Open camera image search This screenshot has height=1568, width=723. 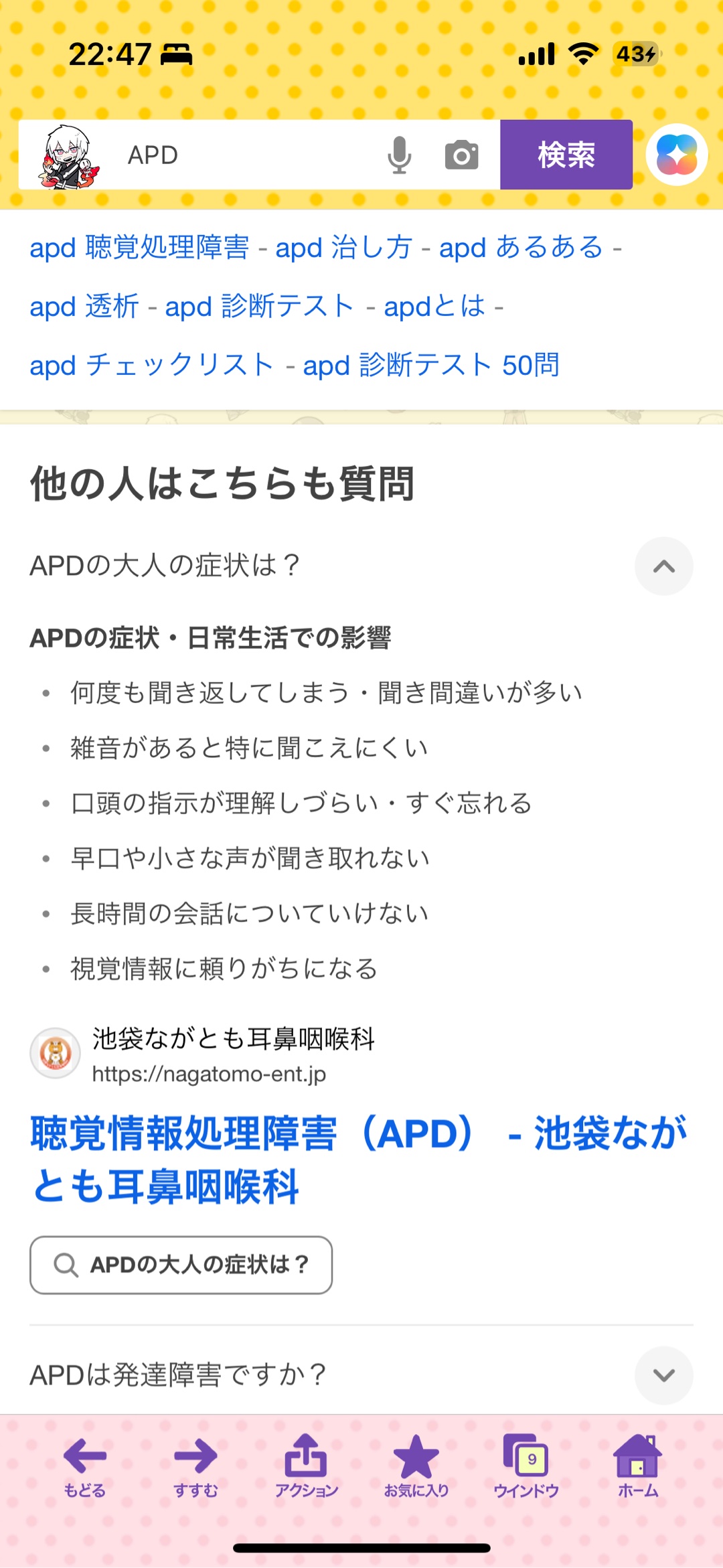pyautogui.click(x=462, y=155)
